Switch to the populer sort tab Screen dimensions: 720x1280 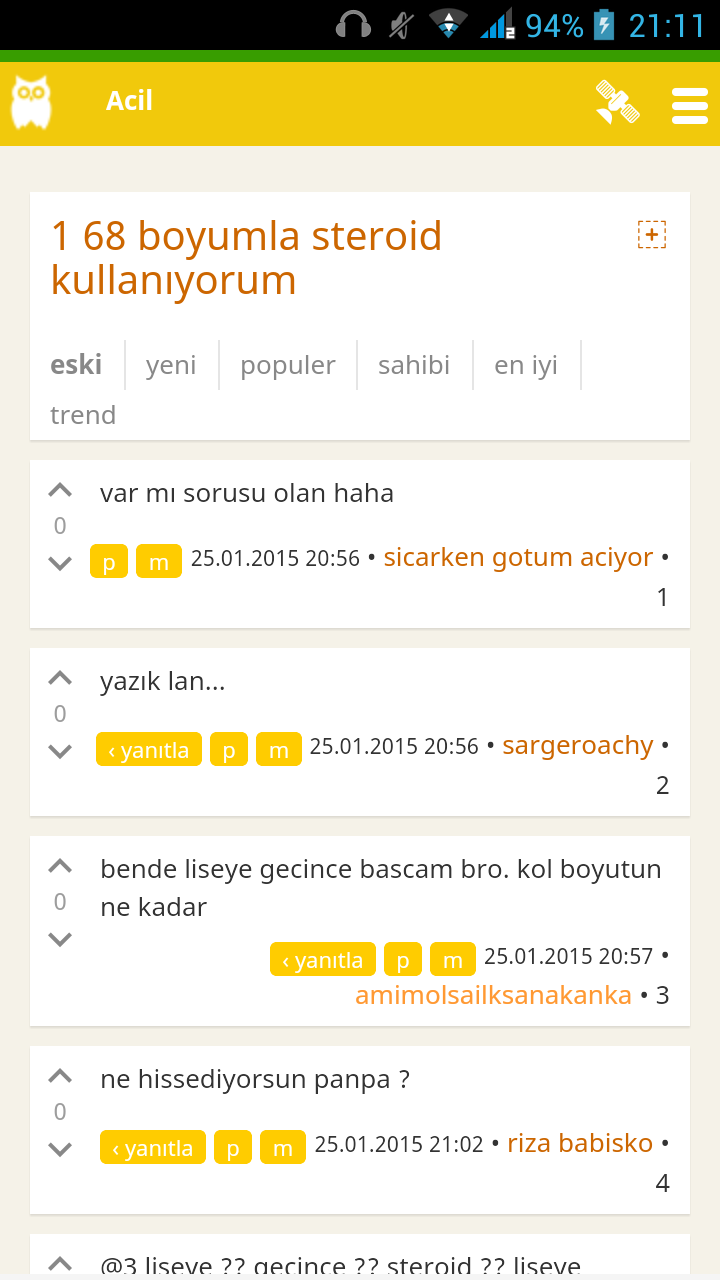[x=288, y=365]
